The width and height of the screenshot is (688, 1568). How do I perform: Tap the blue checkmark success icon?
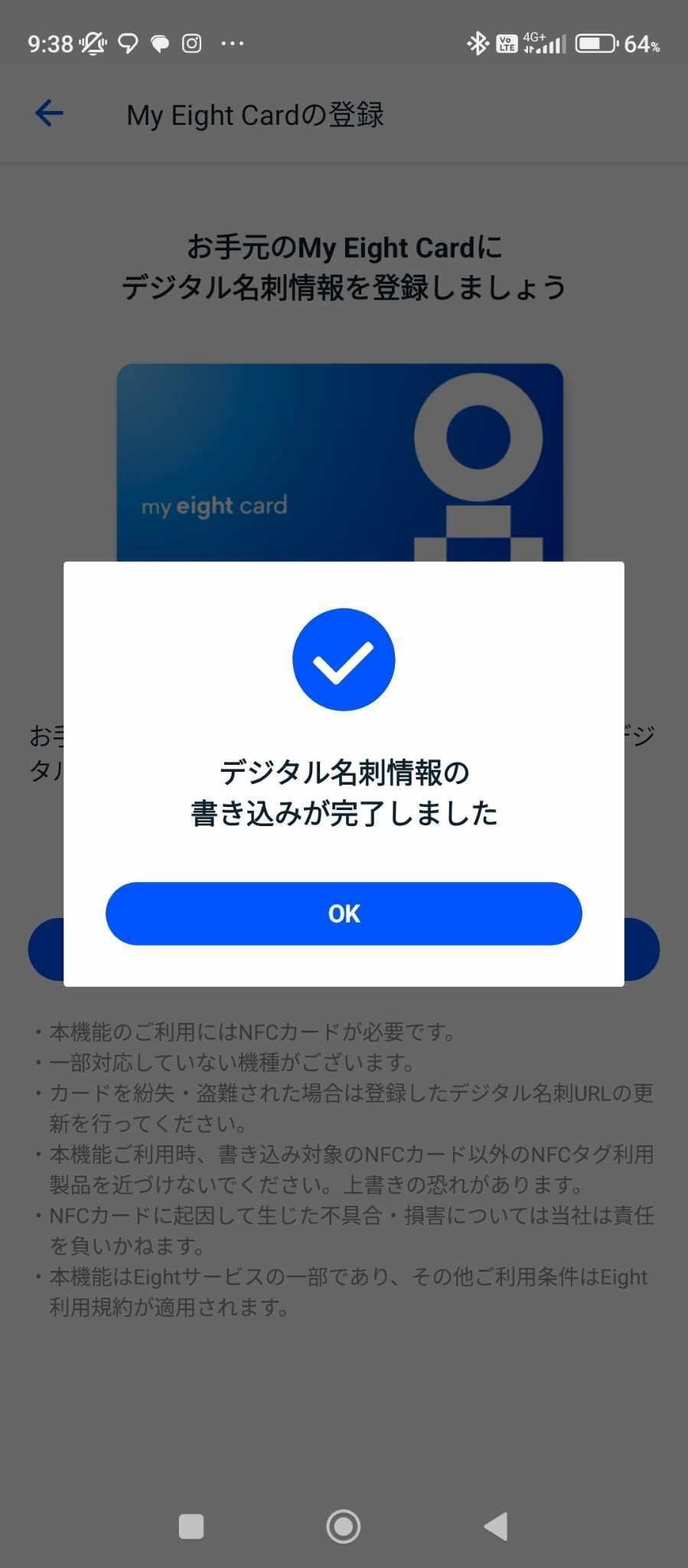343,659
